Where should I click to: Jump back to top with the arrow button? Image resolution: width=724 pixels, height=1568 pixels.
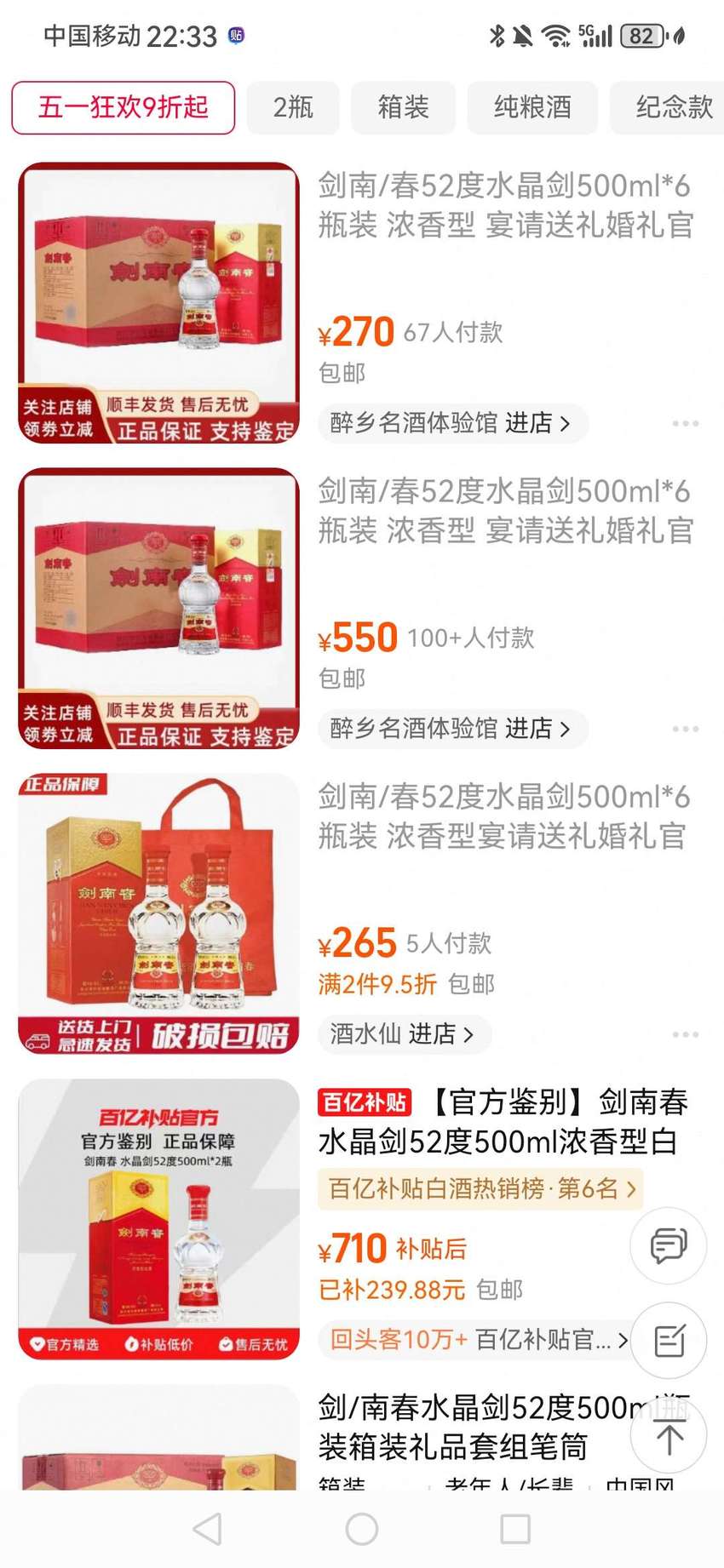pyautogui.click(x=669, y=1436)
